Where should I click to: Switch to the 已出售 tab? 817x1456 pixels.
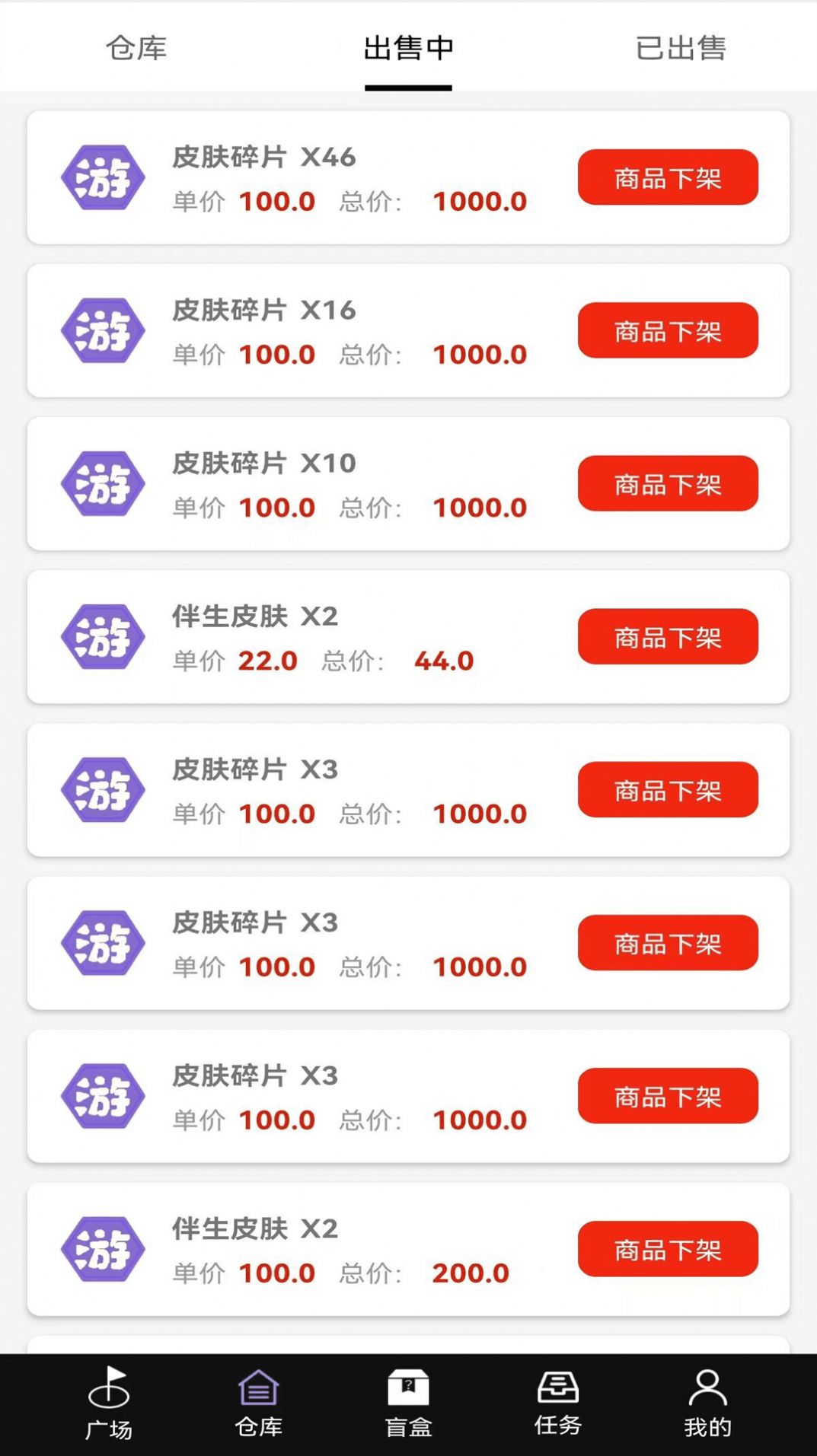681,49
